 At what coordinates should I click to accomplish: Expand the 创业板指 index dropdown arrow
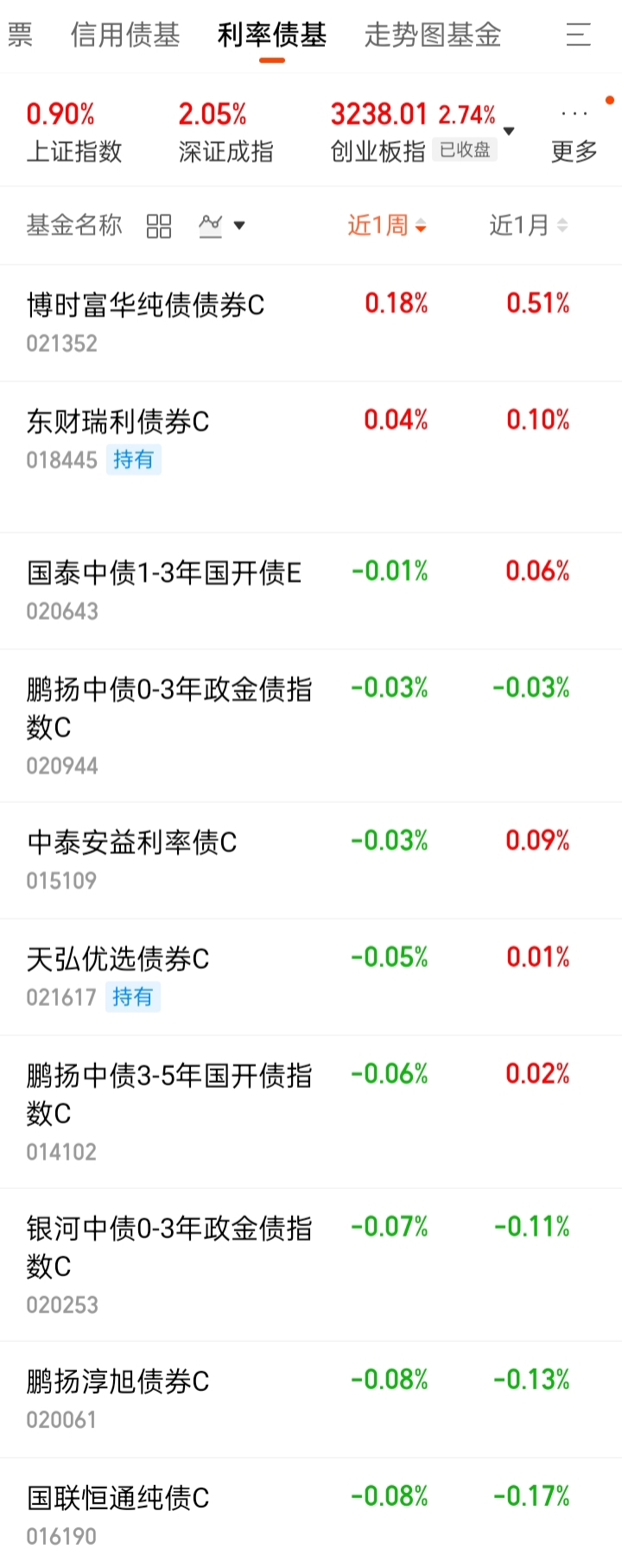click(x=509, y=131)
